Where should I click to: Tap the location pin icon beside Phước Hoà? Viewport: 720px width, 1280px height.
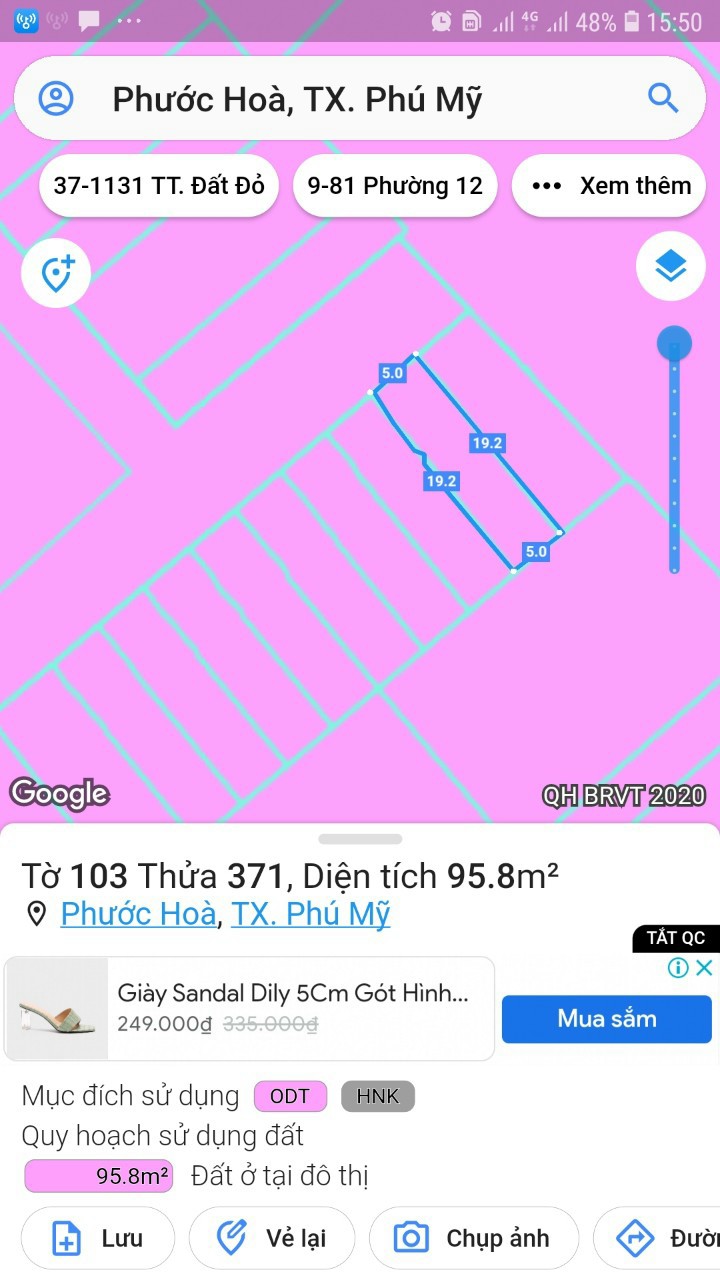pos(37,913)
